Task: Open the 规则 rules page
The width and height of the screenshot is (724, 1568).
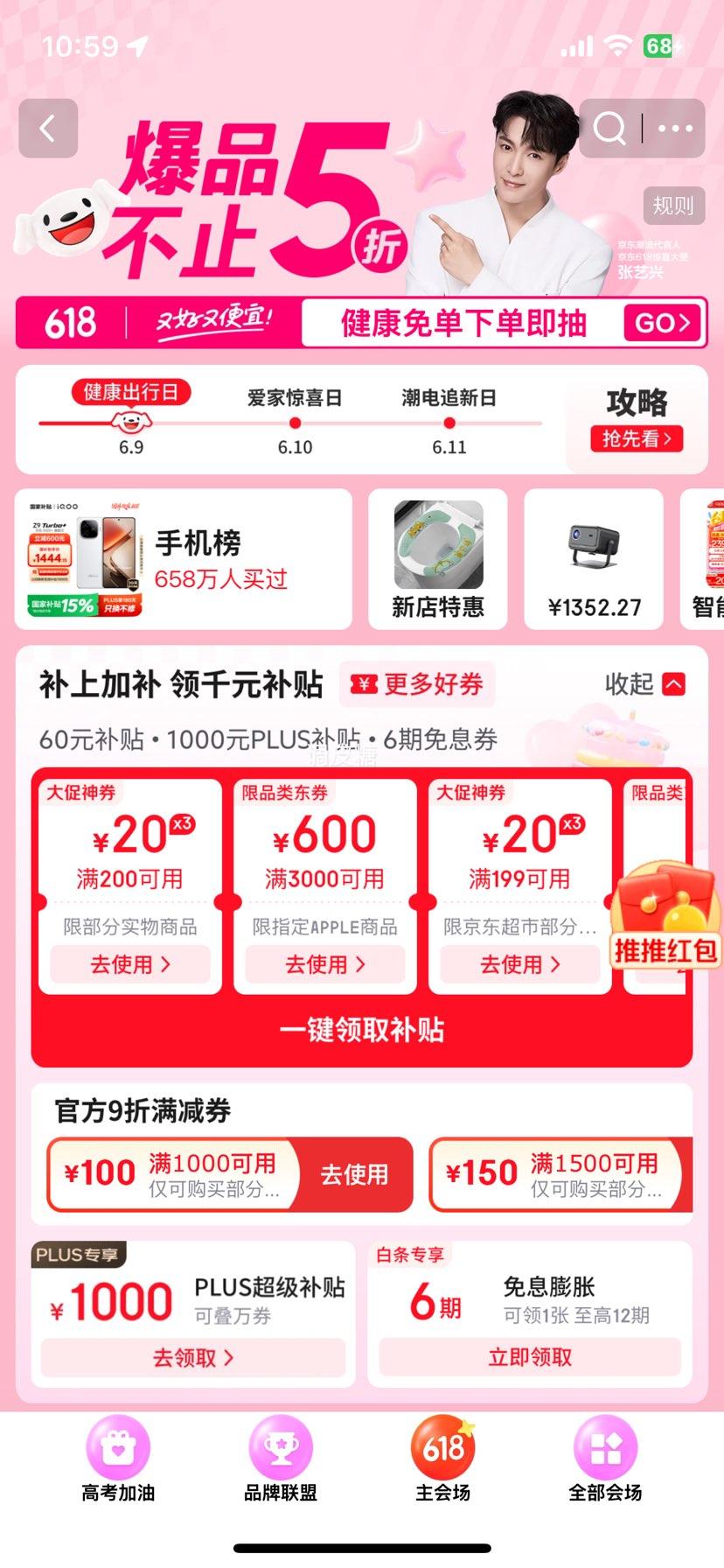Action: pyautogui.click(x=672, y=206)
